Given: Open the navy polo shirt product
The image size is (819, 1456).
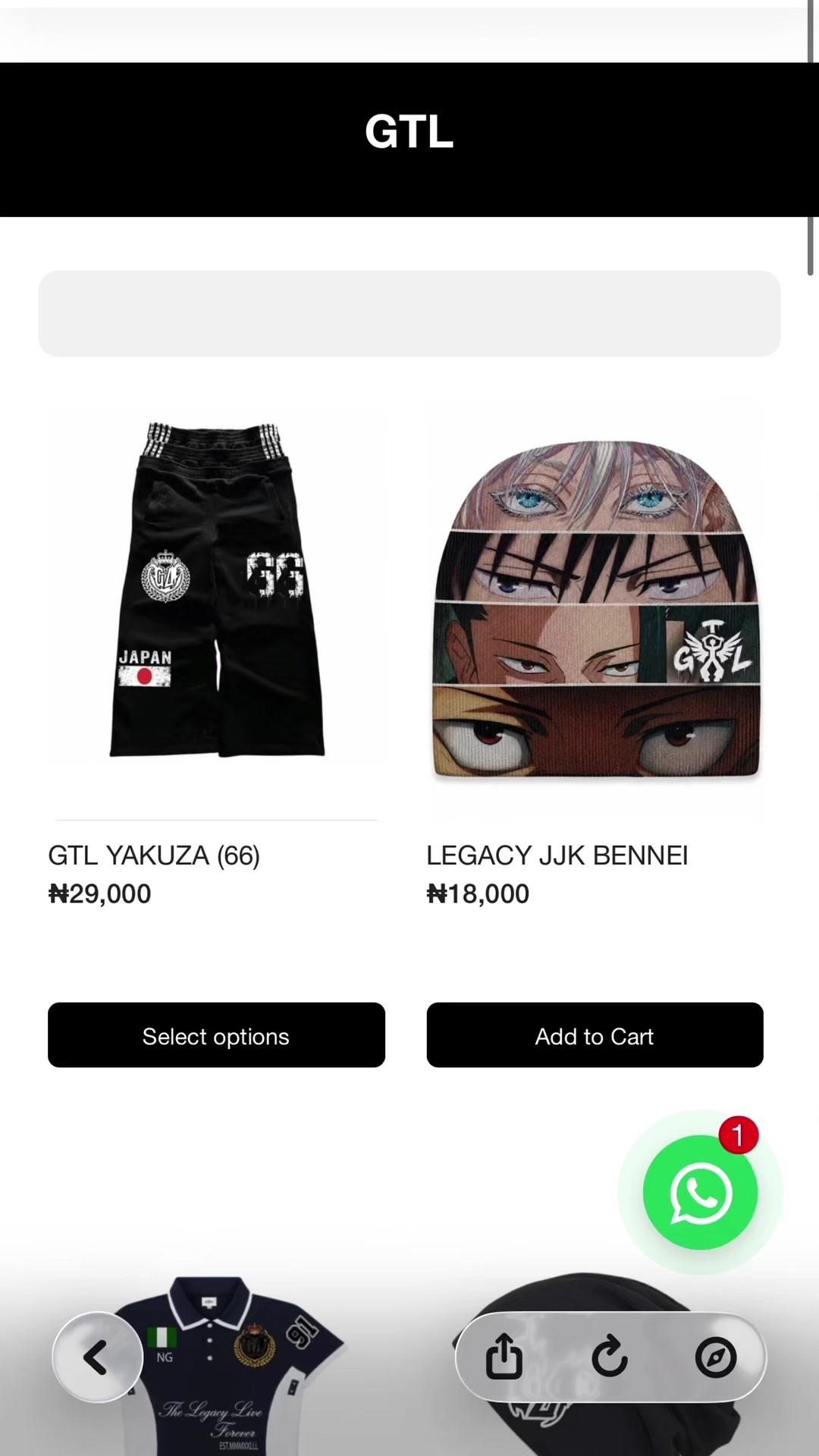Looking at the screenshot, I should tap(227, 1365).
